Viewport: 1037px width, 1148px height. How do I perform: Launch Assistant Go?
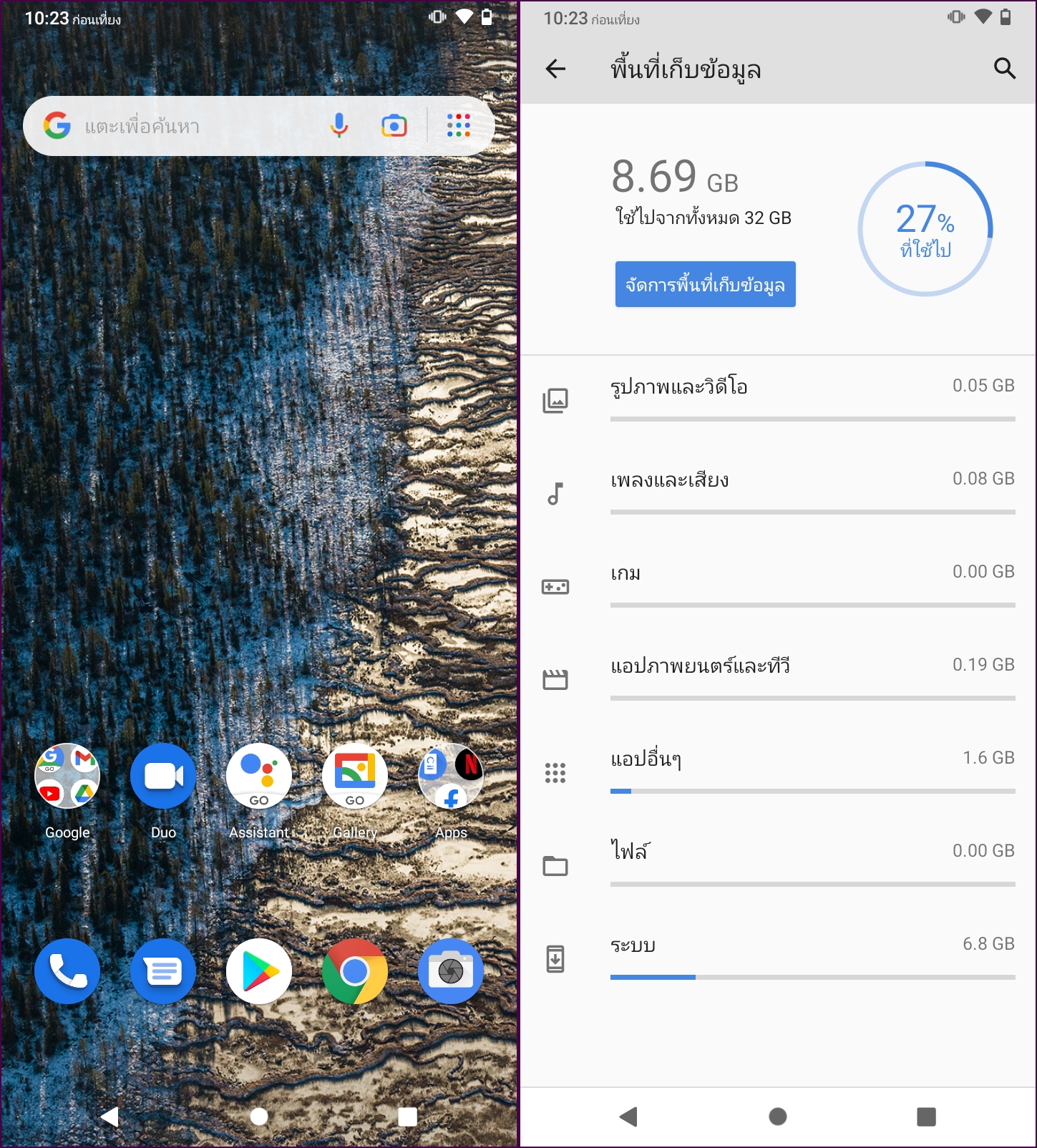(259, 776)
